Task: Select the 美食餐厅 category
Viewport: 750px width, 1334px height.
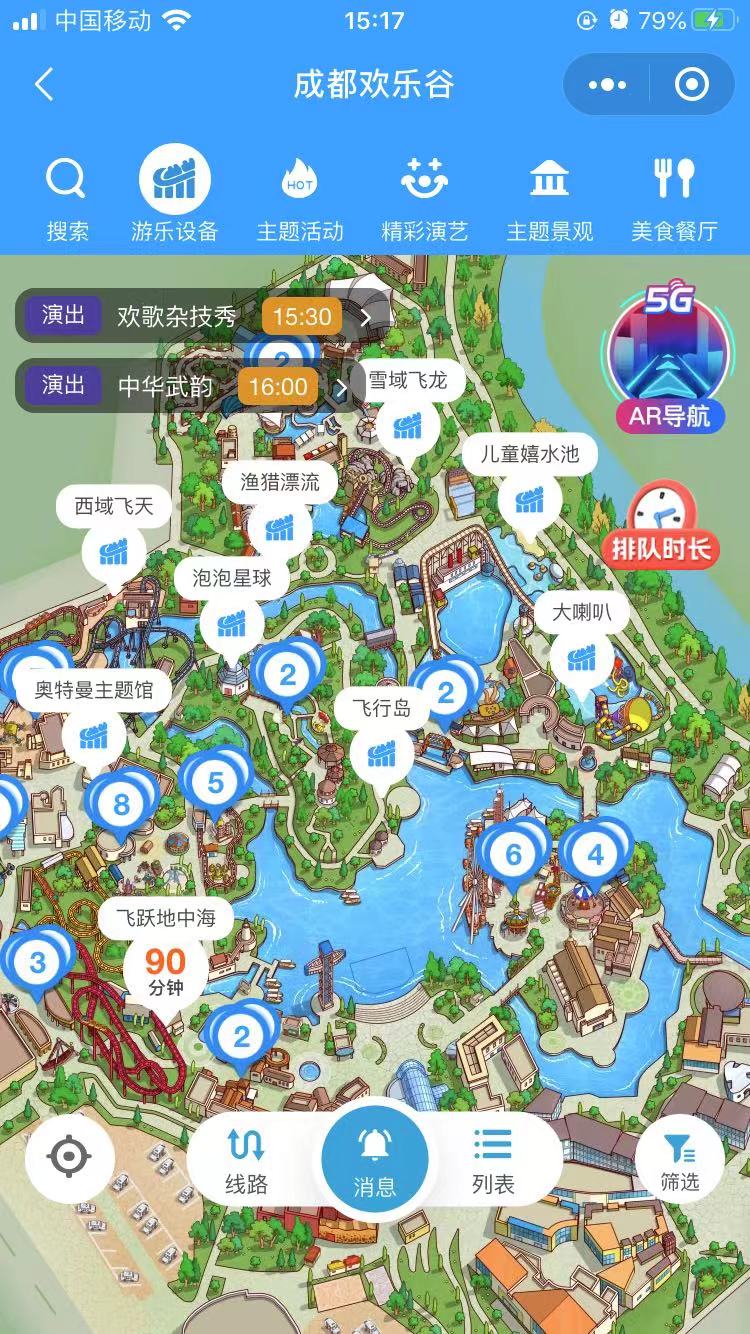Action: pos(674,199)
